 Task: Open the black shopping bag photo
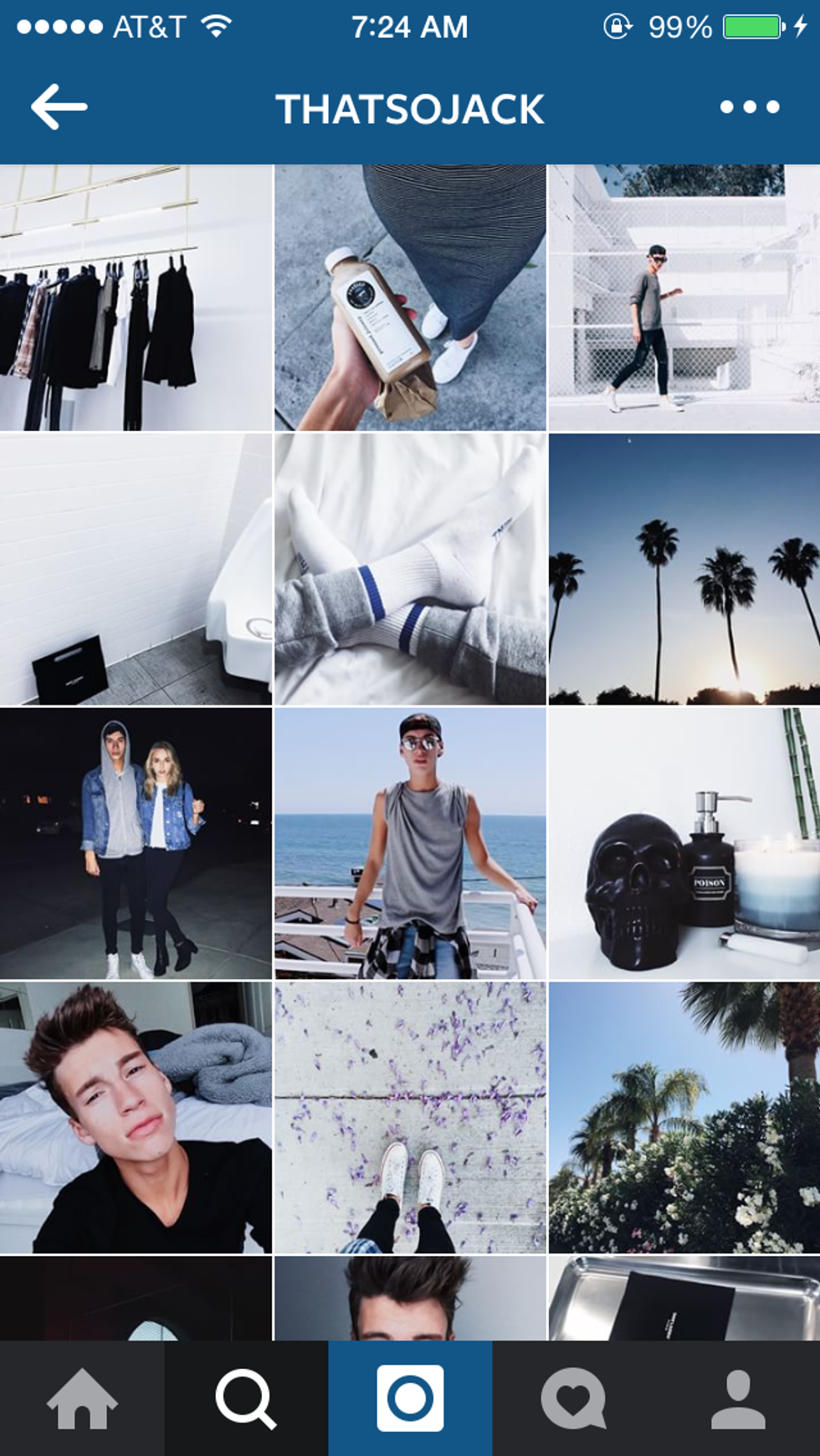click(136, 569)
